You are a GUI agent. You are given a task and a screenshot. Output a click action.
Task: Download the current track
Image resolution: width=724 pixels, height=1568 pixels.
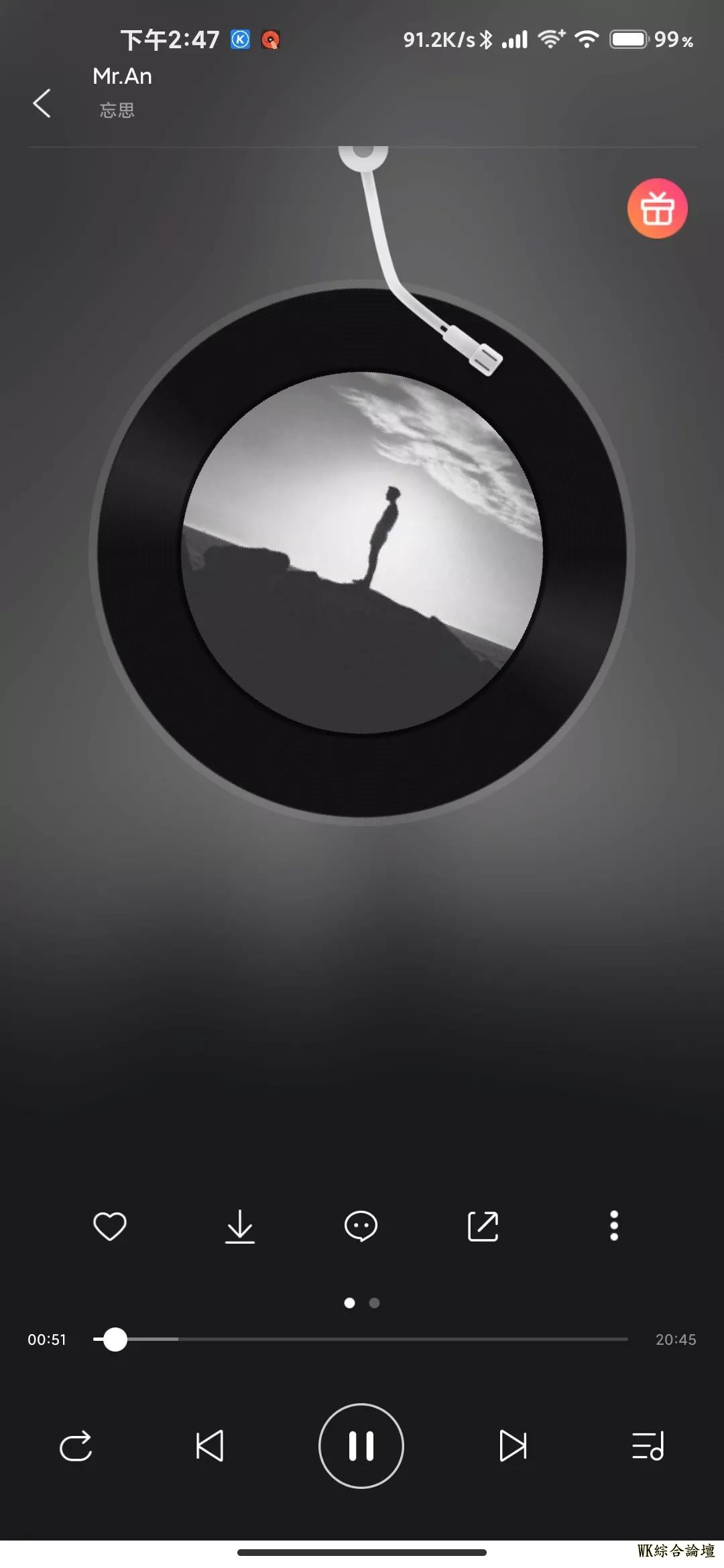click(x=239, y=1226)
